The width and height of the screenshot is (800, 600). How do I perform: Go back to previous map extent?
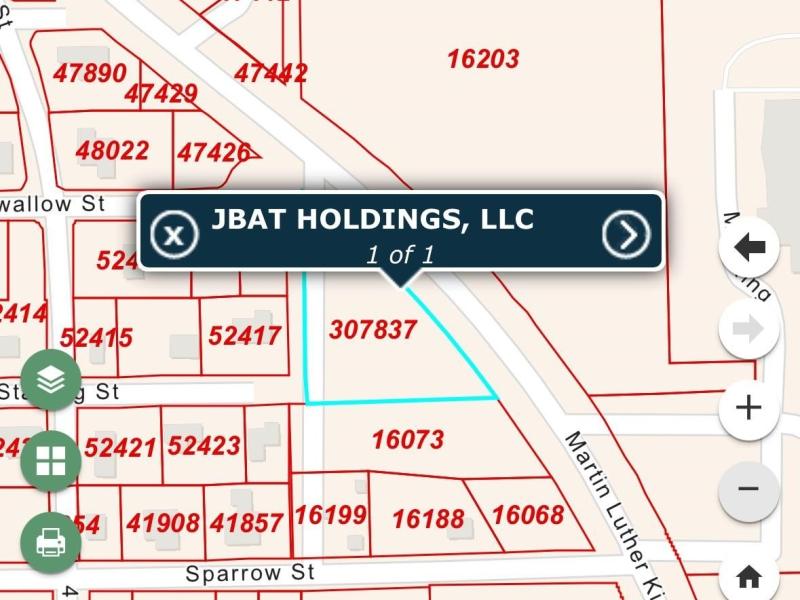749,247
